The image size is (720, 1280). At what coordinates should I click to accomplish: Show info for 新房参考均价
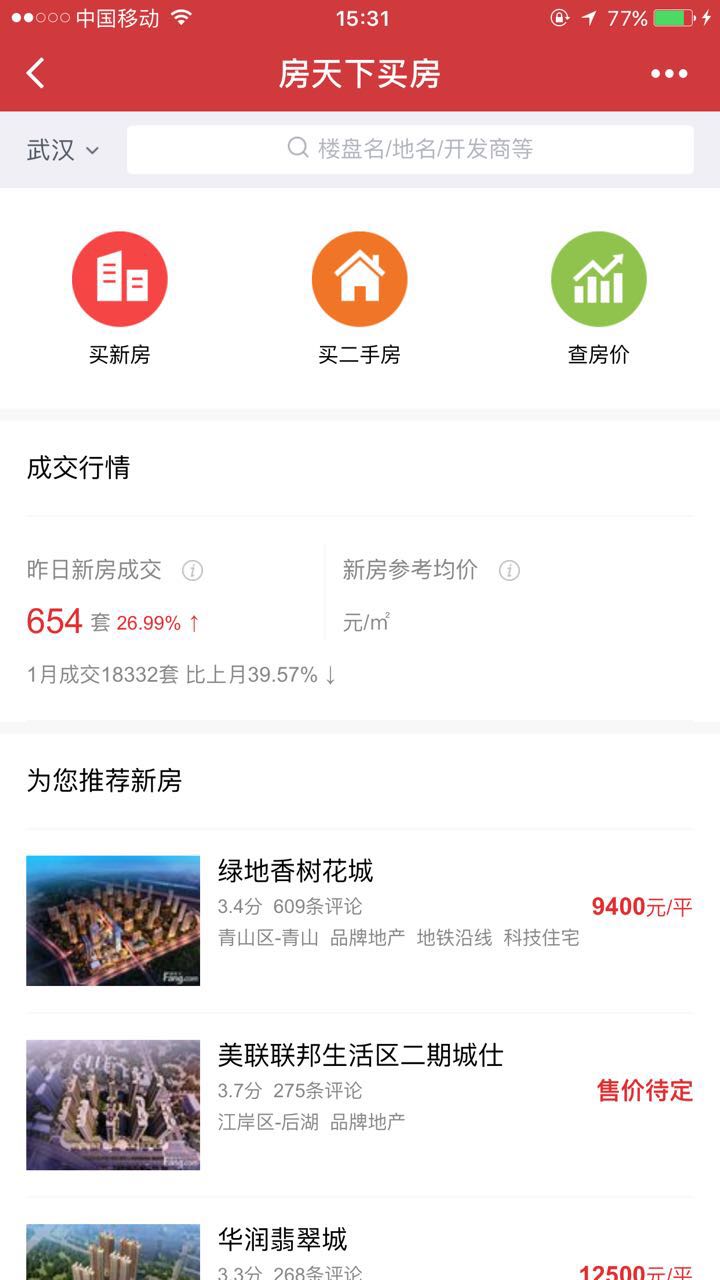click(509, 571)
